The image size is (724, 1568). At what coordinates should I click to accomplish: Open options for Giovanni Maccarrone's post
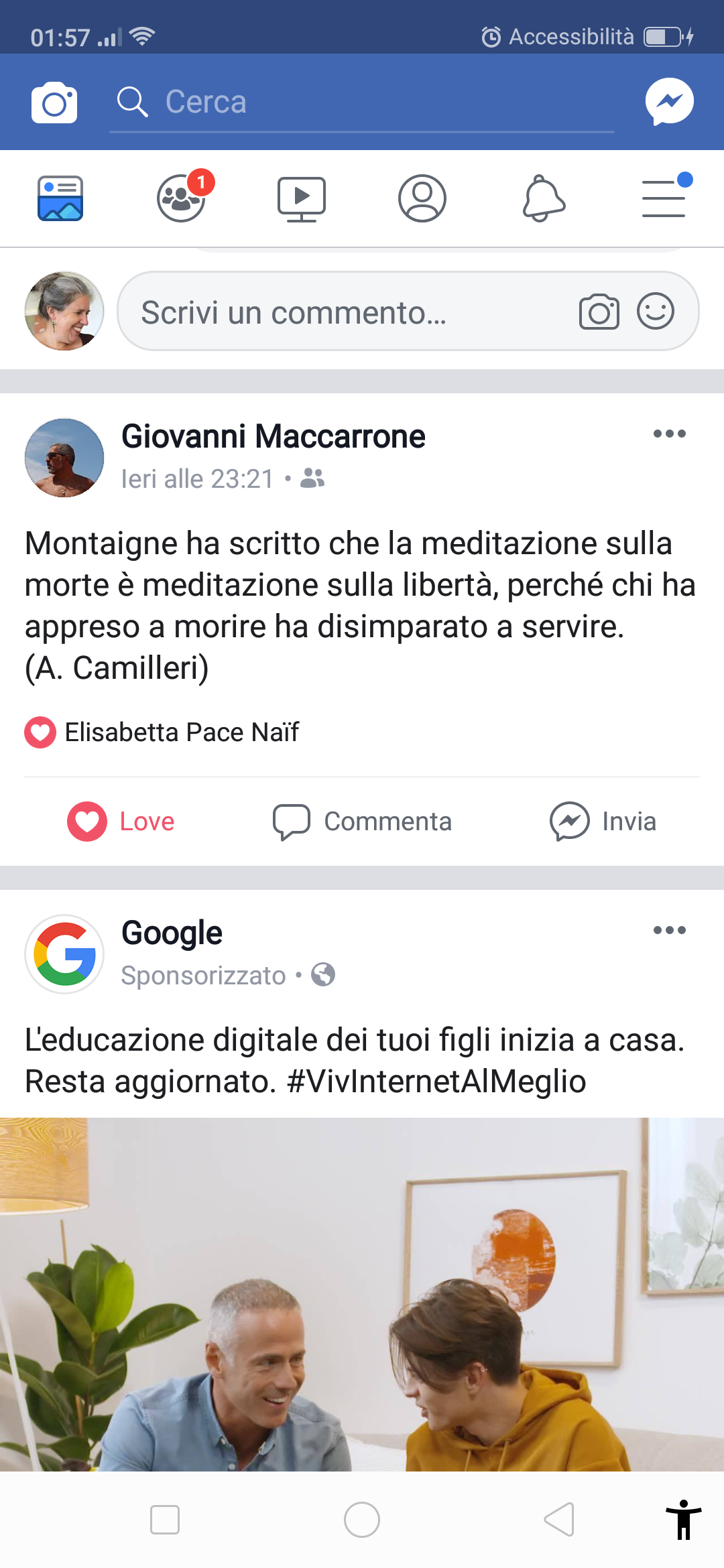[x=669, y=434]
